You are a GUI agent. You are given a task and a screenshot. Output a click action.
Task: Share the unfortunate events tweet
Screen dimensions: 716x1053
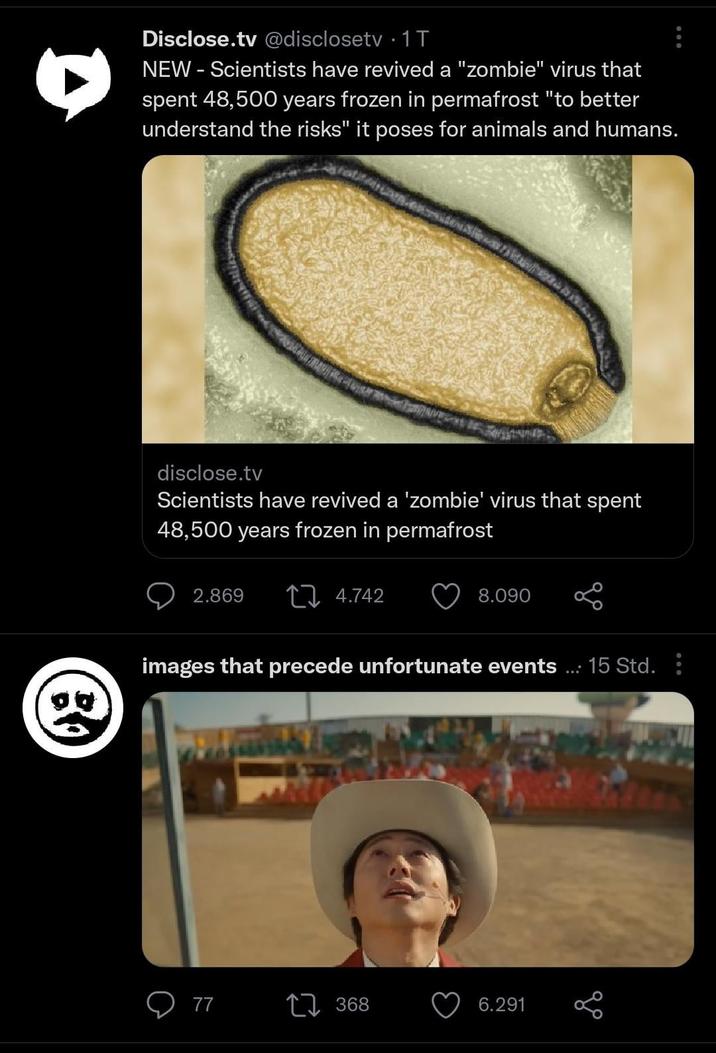coord(588,1003)
